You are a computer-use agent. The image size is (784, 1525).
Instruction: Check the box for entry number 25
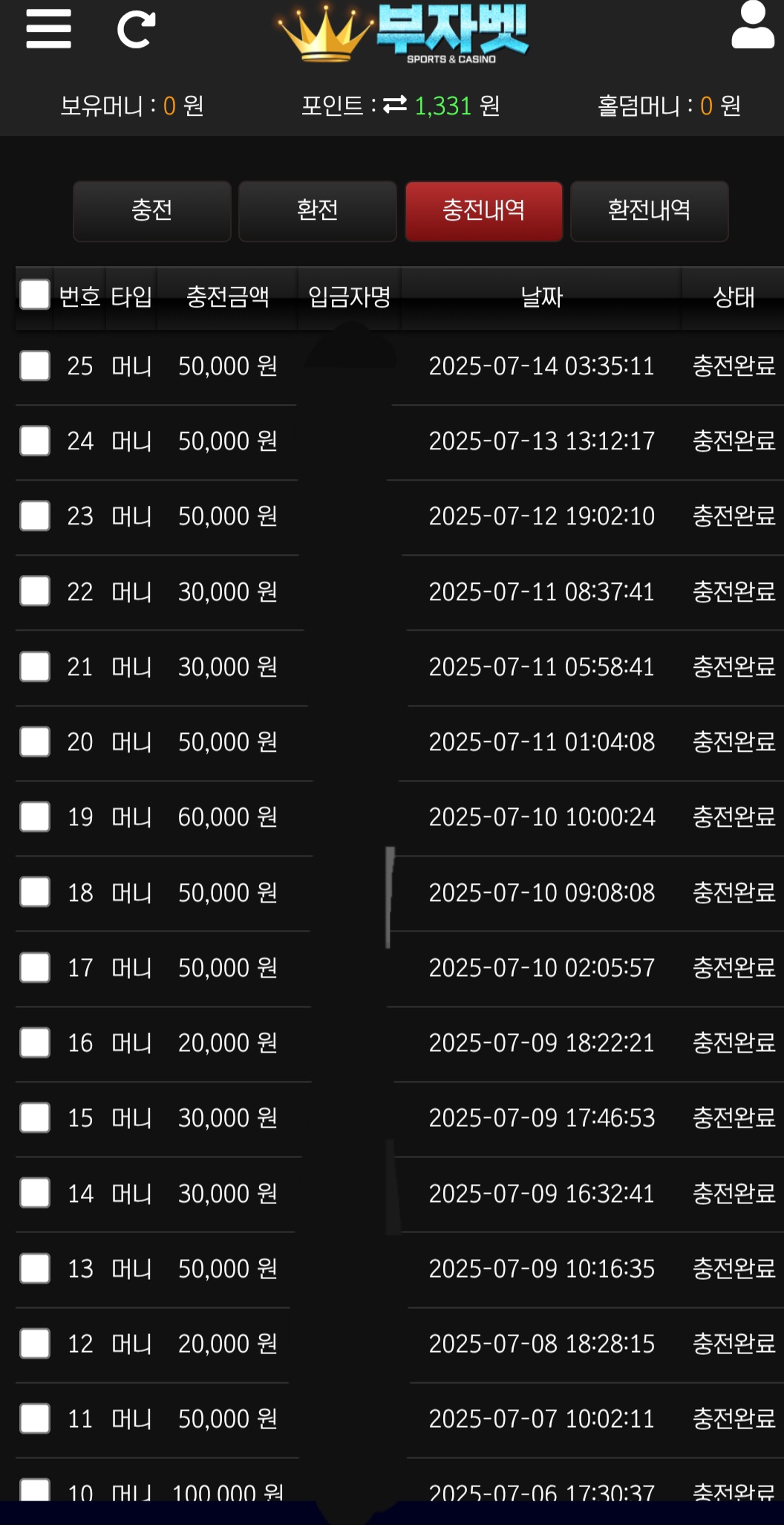[35, 365]
